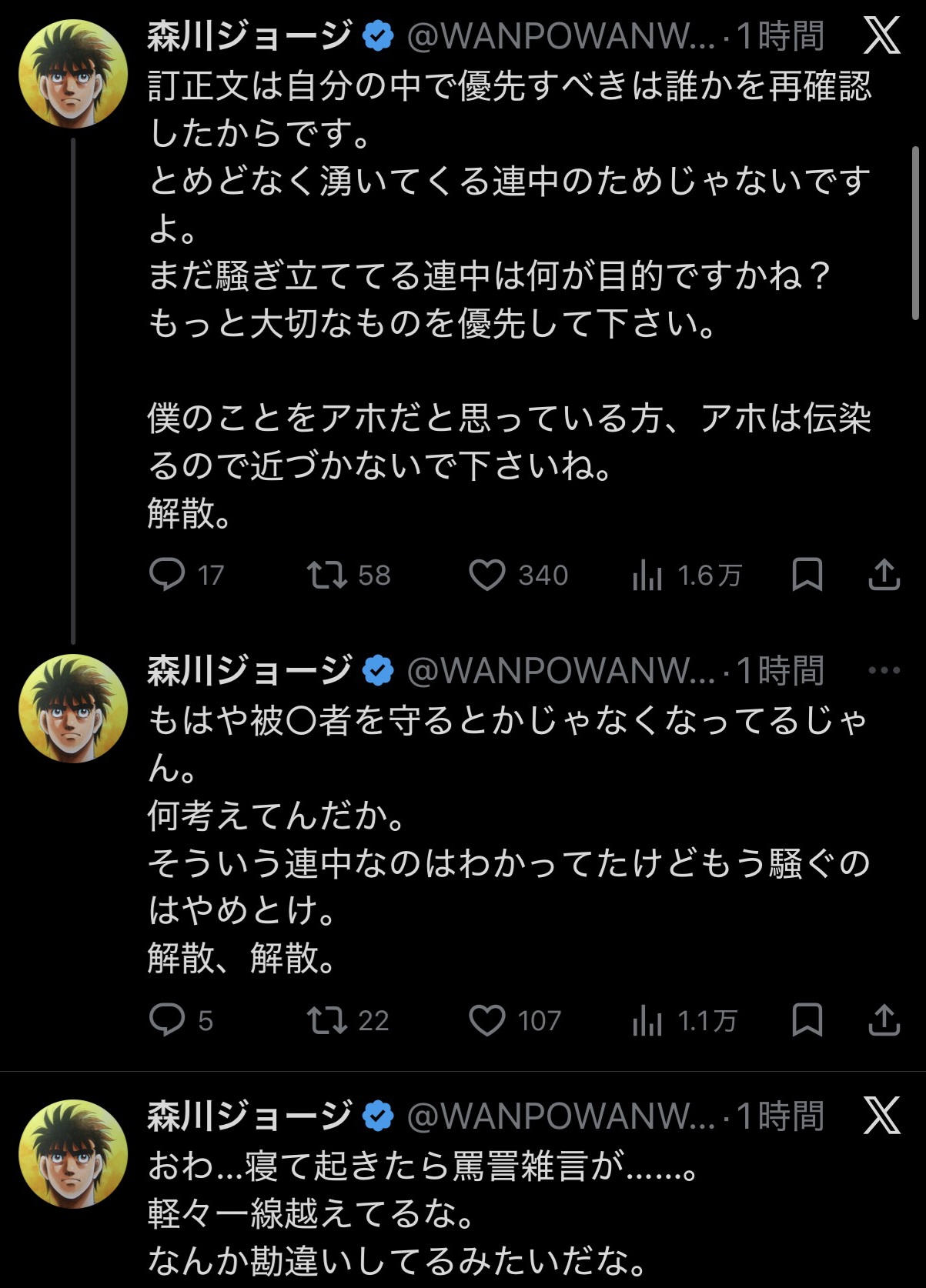Share the tweet with 340 likes
Screen dimensions: 926x1288
[884, 575]
